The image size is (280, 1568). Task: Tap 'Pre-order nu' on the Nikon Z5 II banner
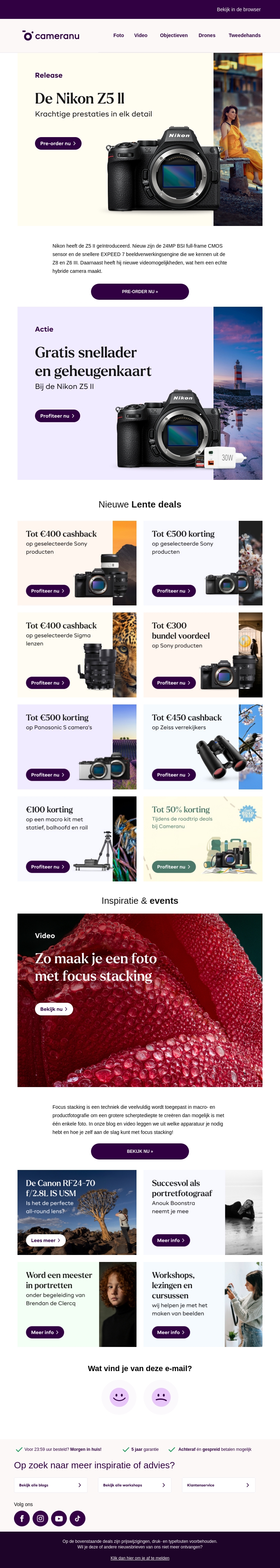coord(58,144)
